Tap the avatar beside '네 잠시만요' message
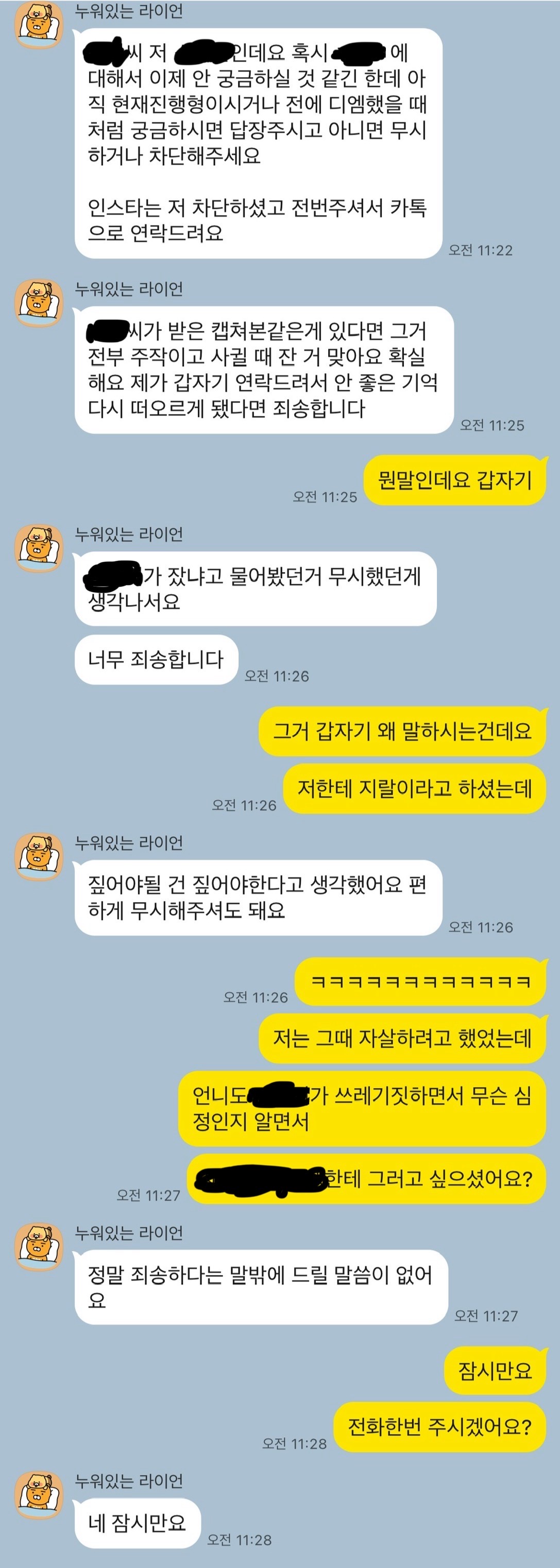 click(39, 1495)
